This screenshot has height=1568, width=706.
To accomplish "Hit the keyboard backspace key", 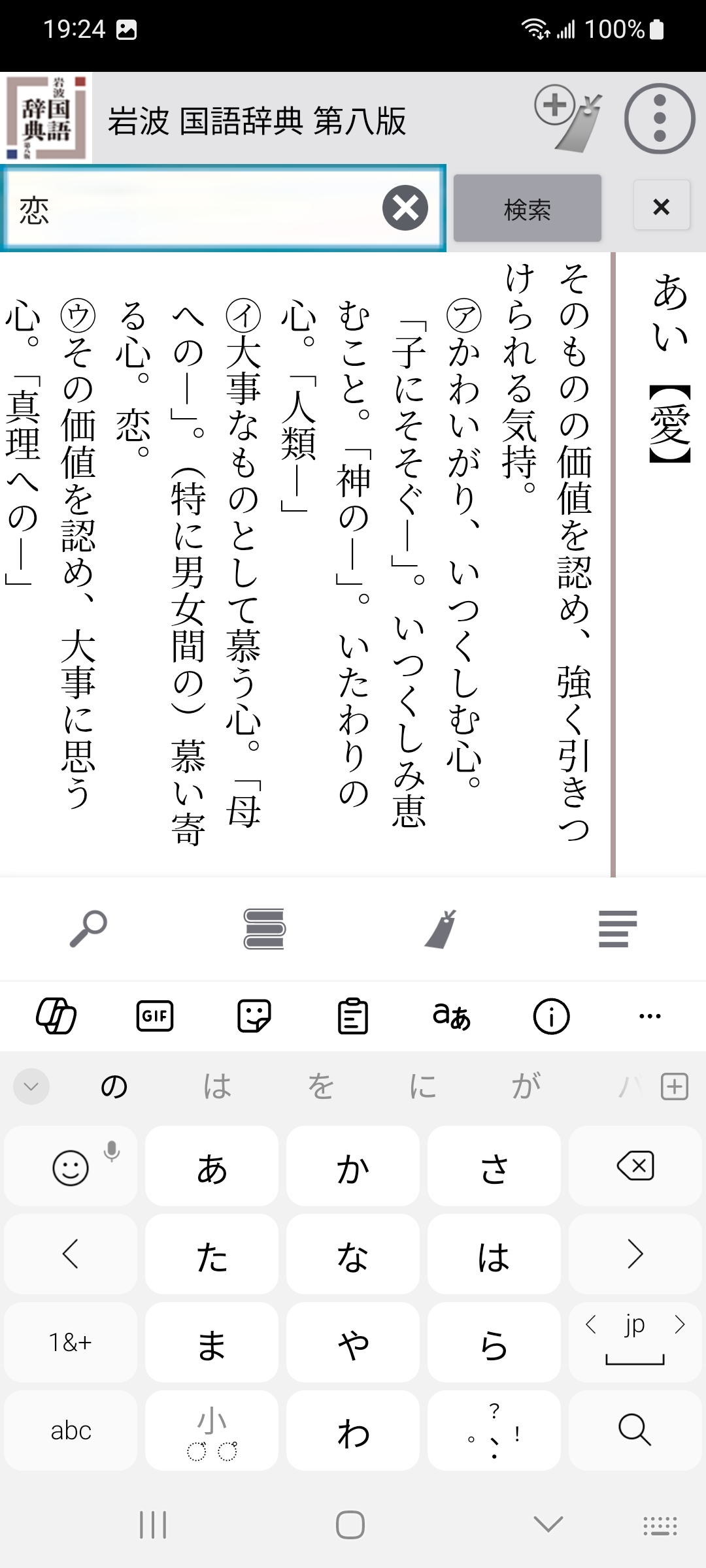I will click(x=635, y=1166).
